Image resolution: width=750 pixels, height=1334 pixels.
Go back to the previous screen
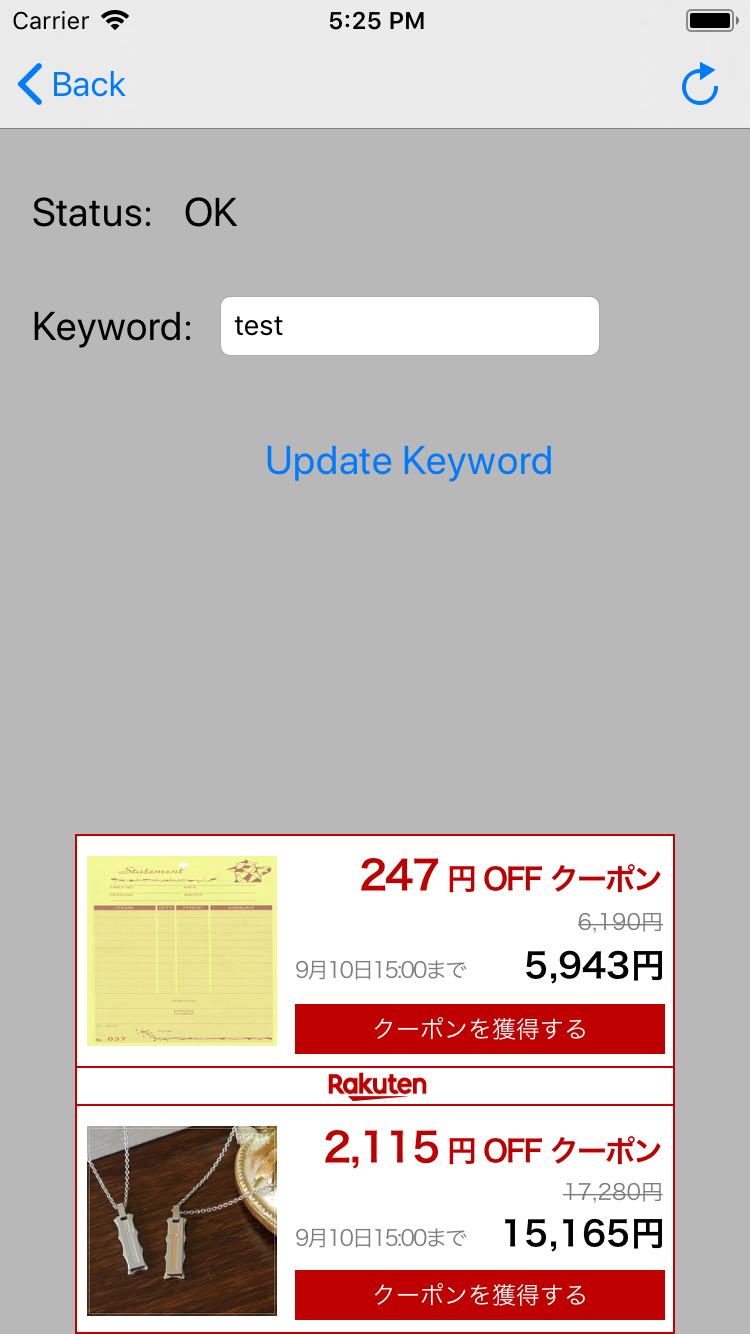coord(72,85)
